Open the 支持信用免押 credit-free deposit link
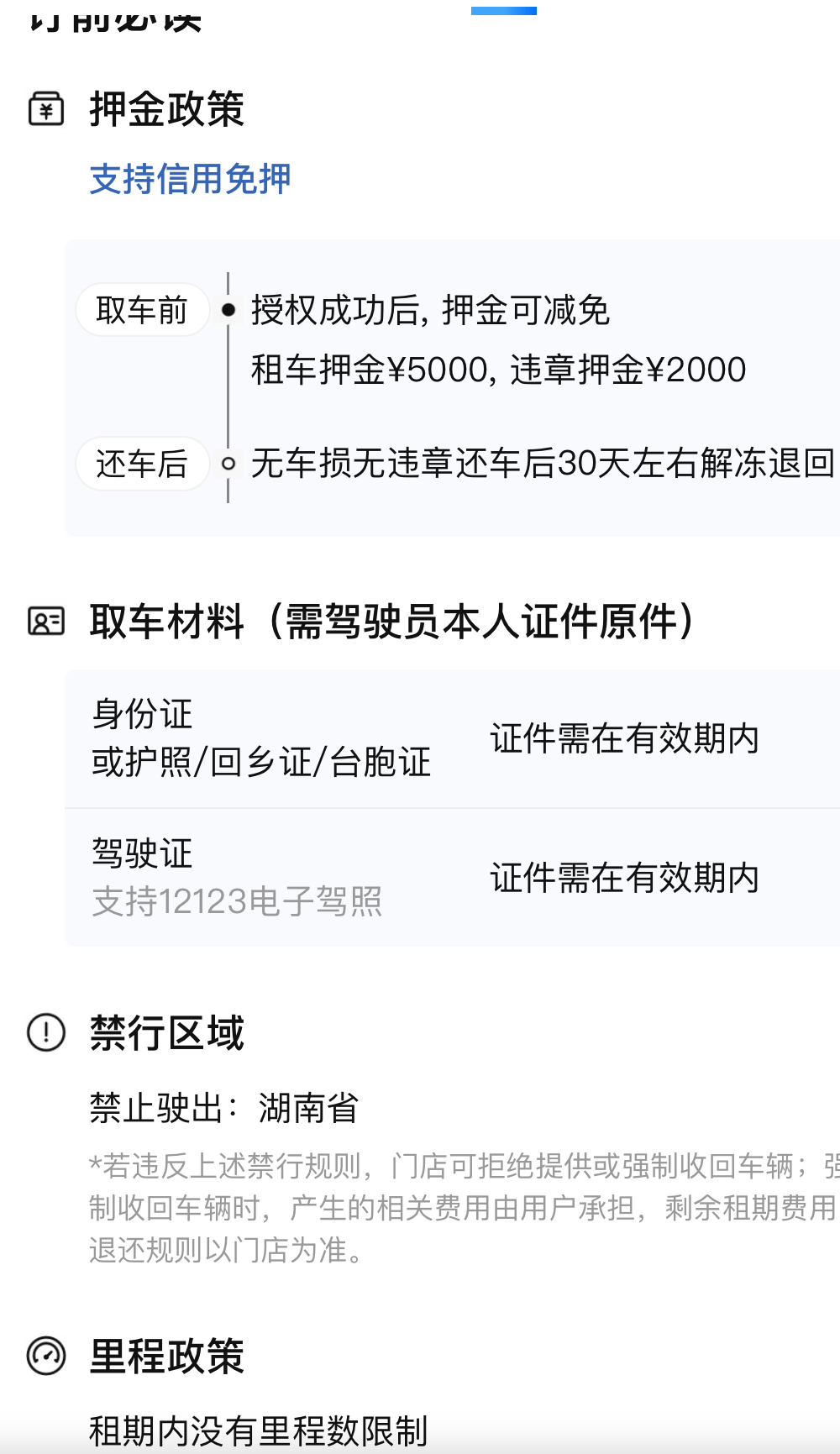The width and height of the screenshot is (840, 1454). pyautogui.click(x=190, y=179)
